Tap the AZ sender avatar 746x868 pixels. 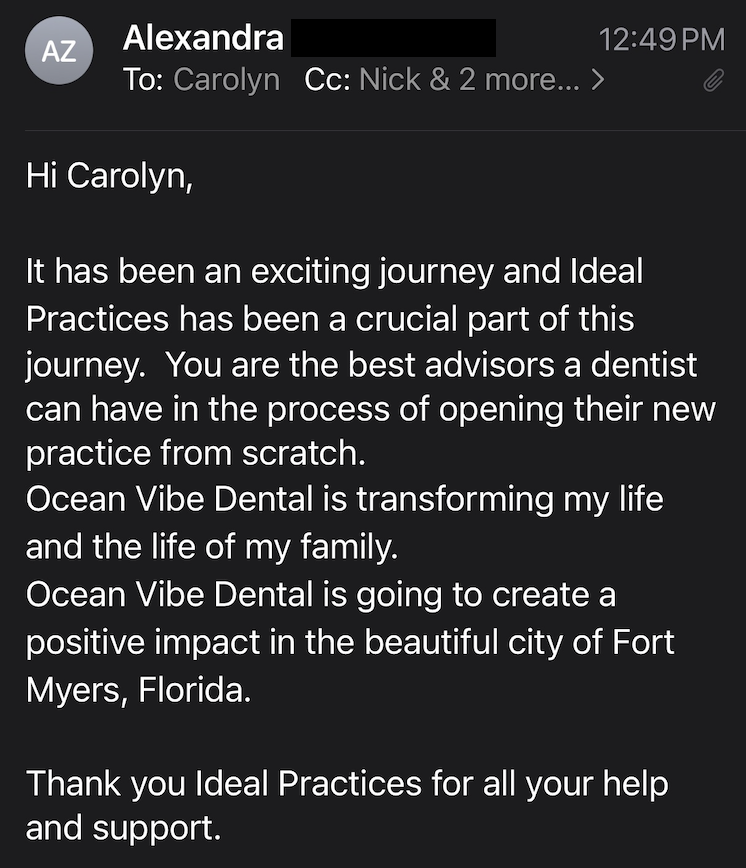[x=59, y=52]
